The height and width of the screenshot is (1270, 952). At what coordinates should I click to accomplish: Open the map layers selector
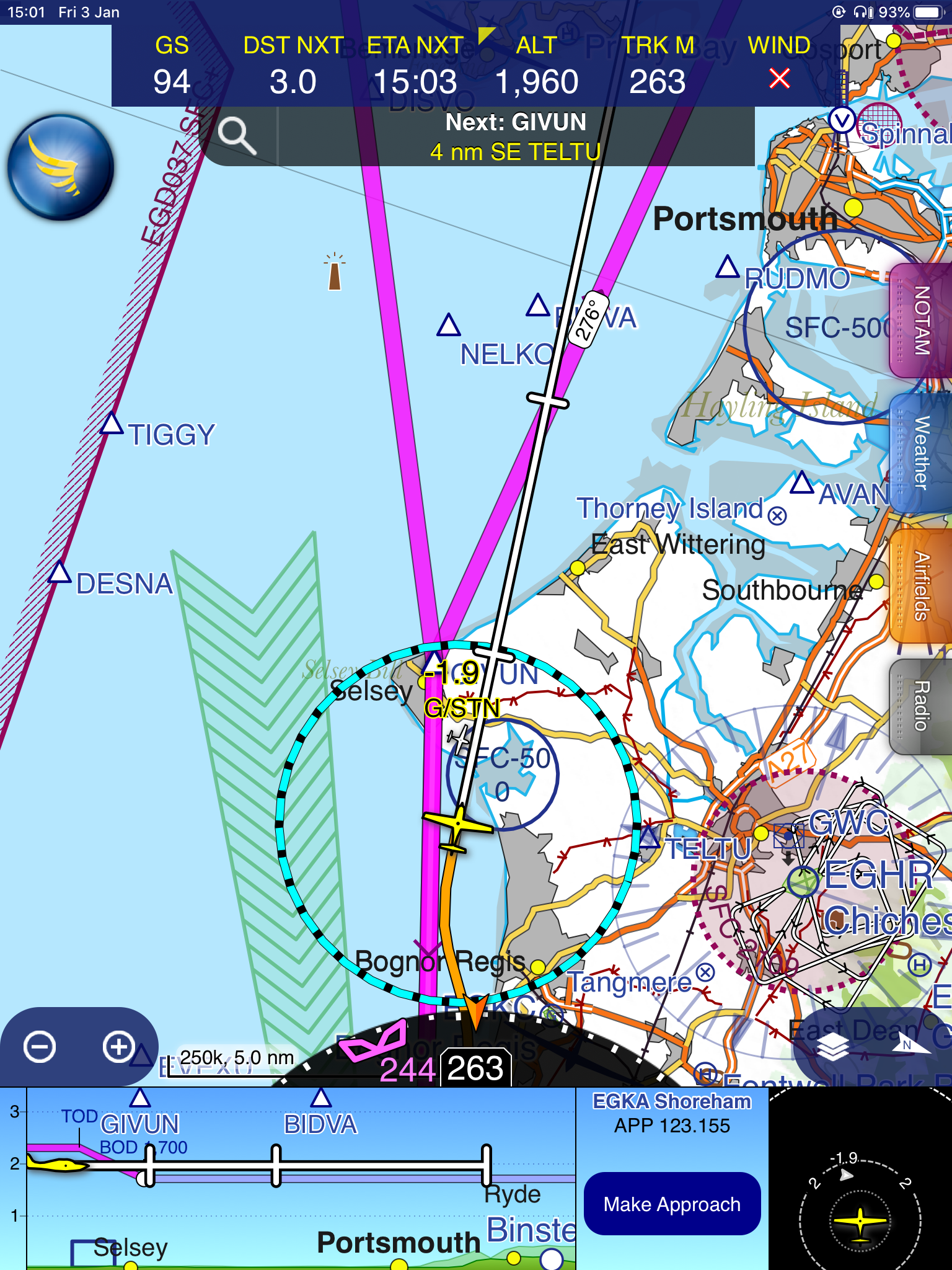(x=832, y=1047)
